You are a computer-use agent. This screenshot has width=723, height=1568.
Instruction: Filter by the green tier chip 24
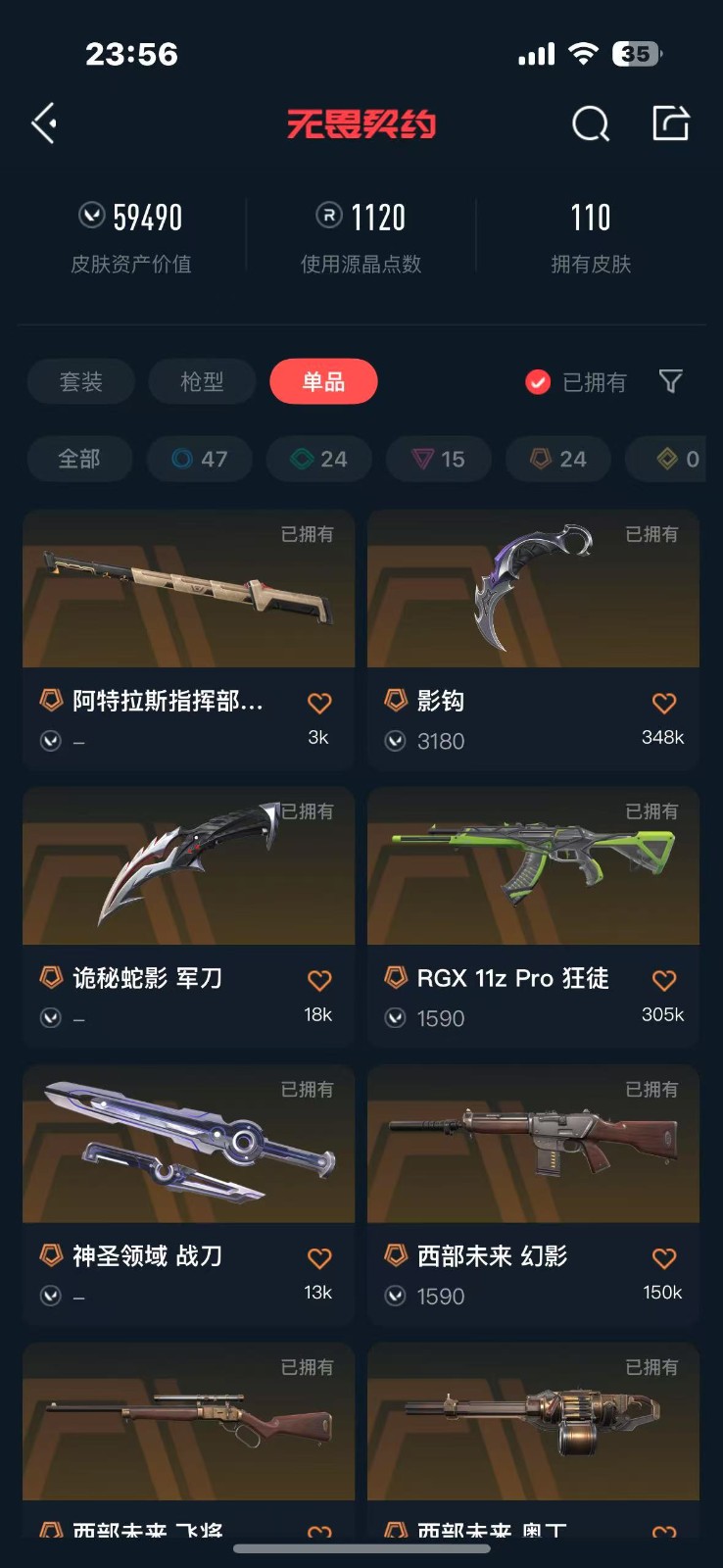(319, 459)
